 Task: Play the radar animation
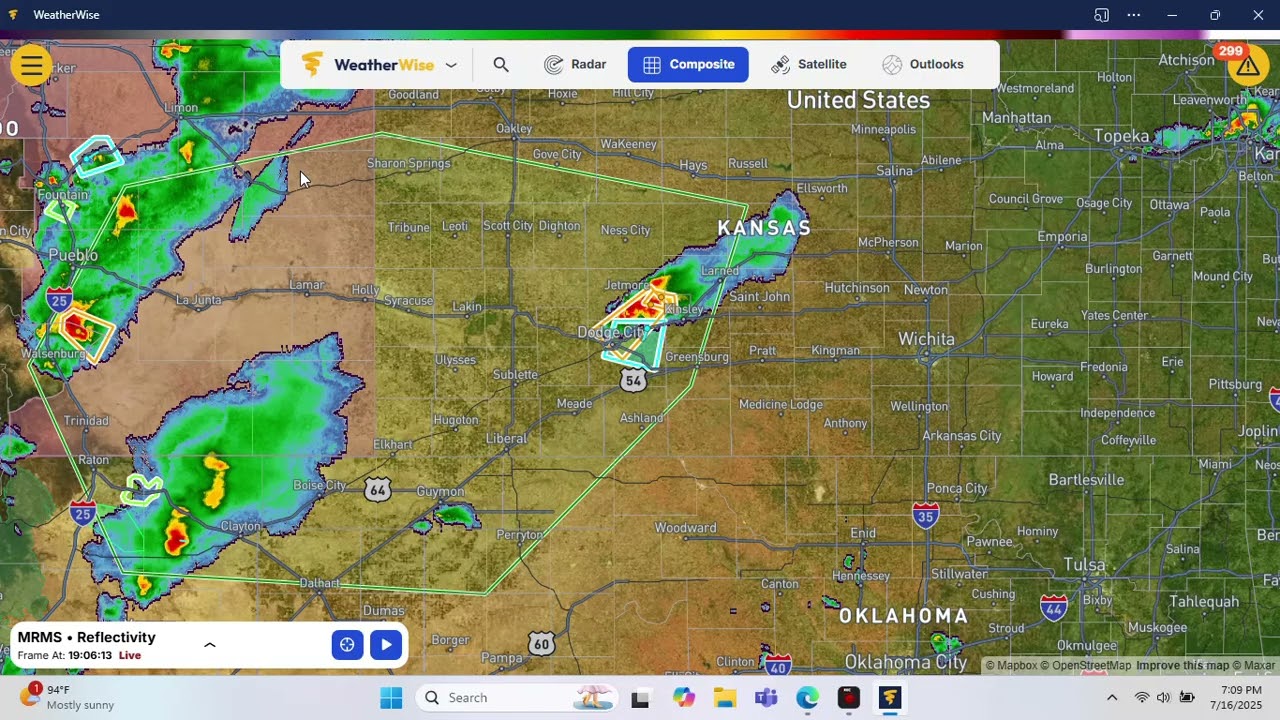pos(386,645)
